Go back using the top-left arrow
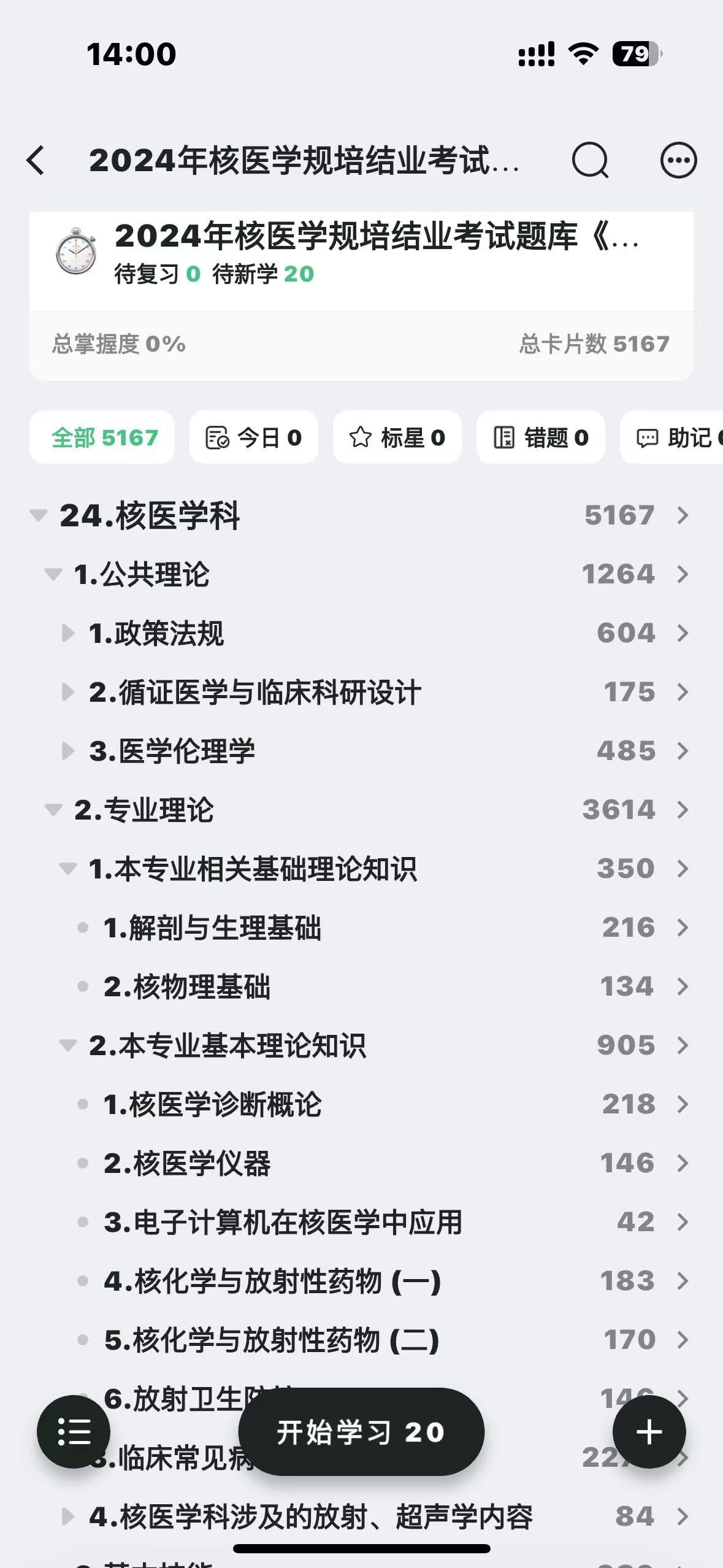The width and height of the screenshot is (723, 1568). [x=36, y=161]
